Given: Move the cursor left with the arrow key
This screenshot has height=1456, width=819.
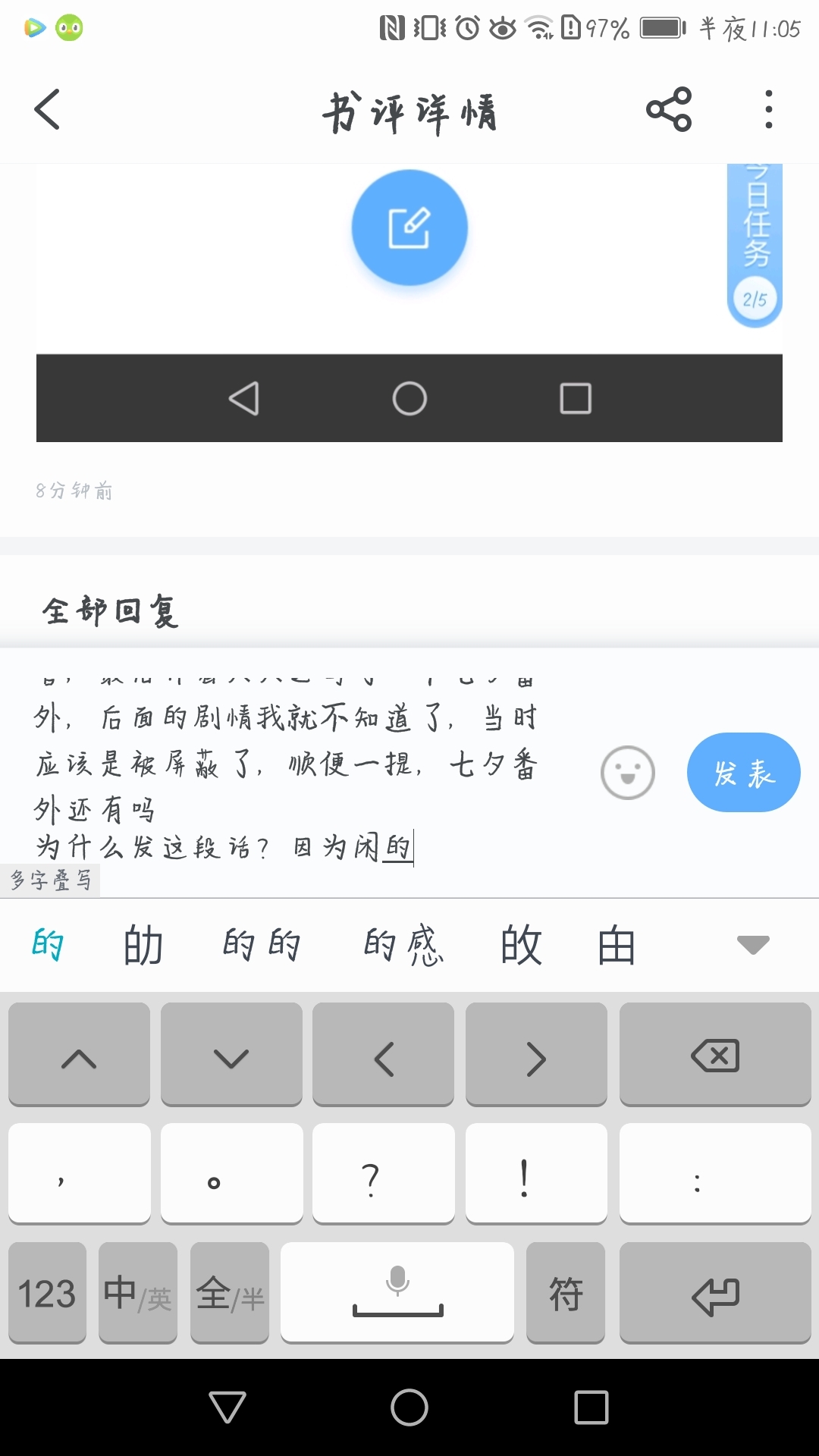Looking at the screenshot, I should [384, 1055].
